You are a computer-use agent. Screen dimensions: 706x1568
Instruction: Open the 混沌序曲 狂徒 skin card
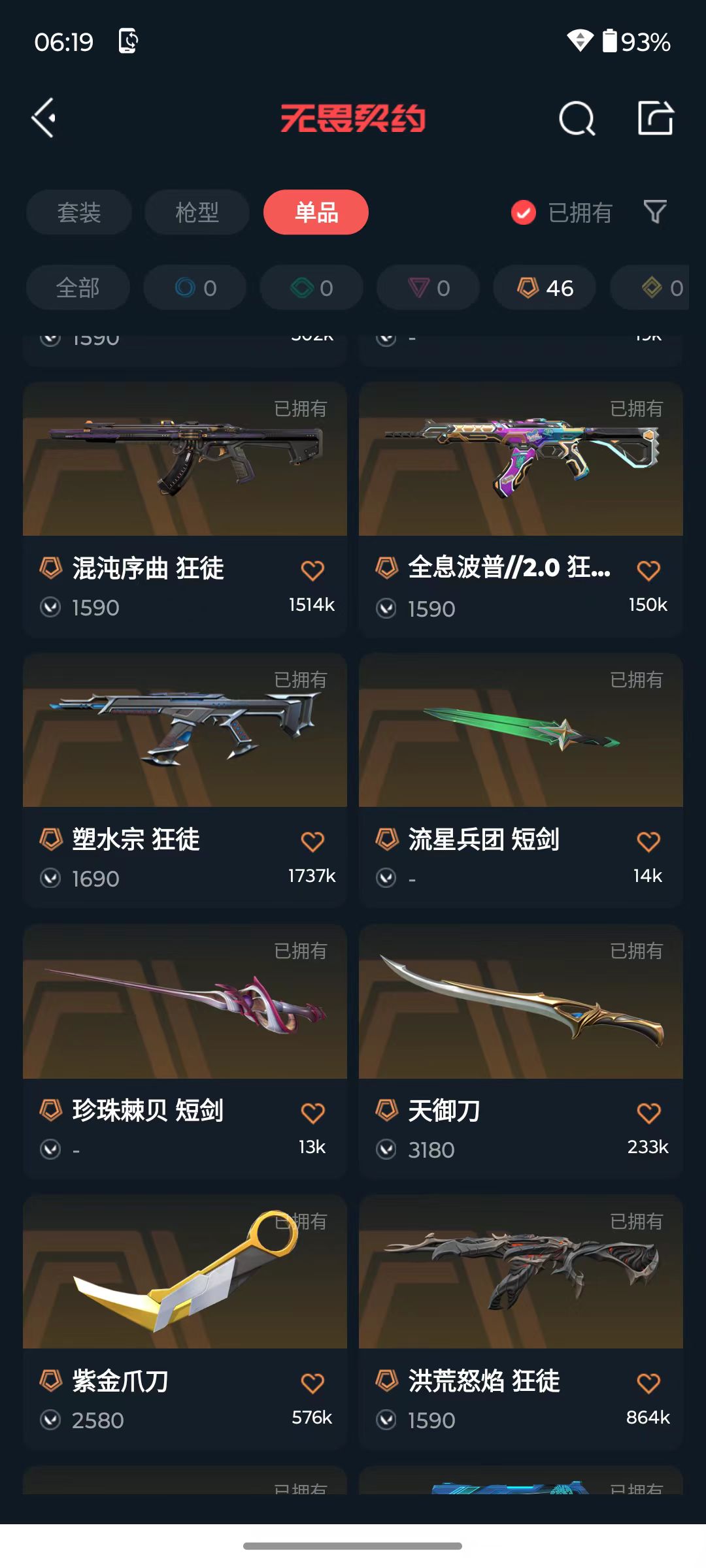(x=185, y=510)
